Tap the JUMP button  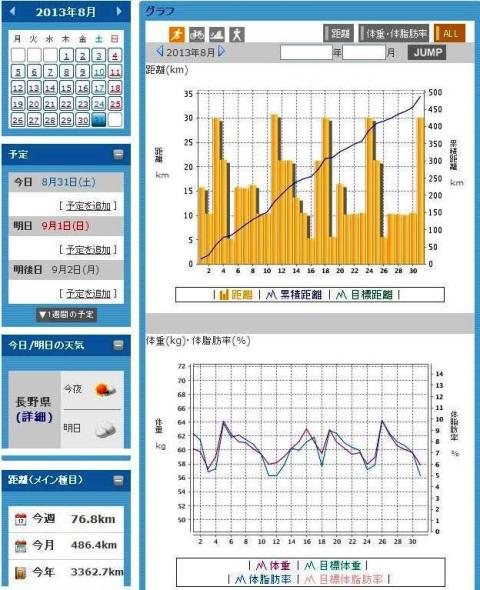pyautogui.click(x=427, y=52)
